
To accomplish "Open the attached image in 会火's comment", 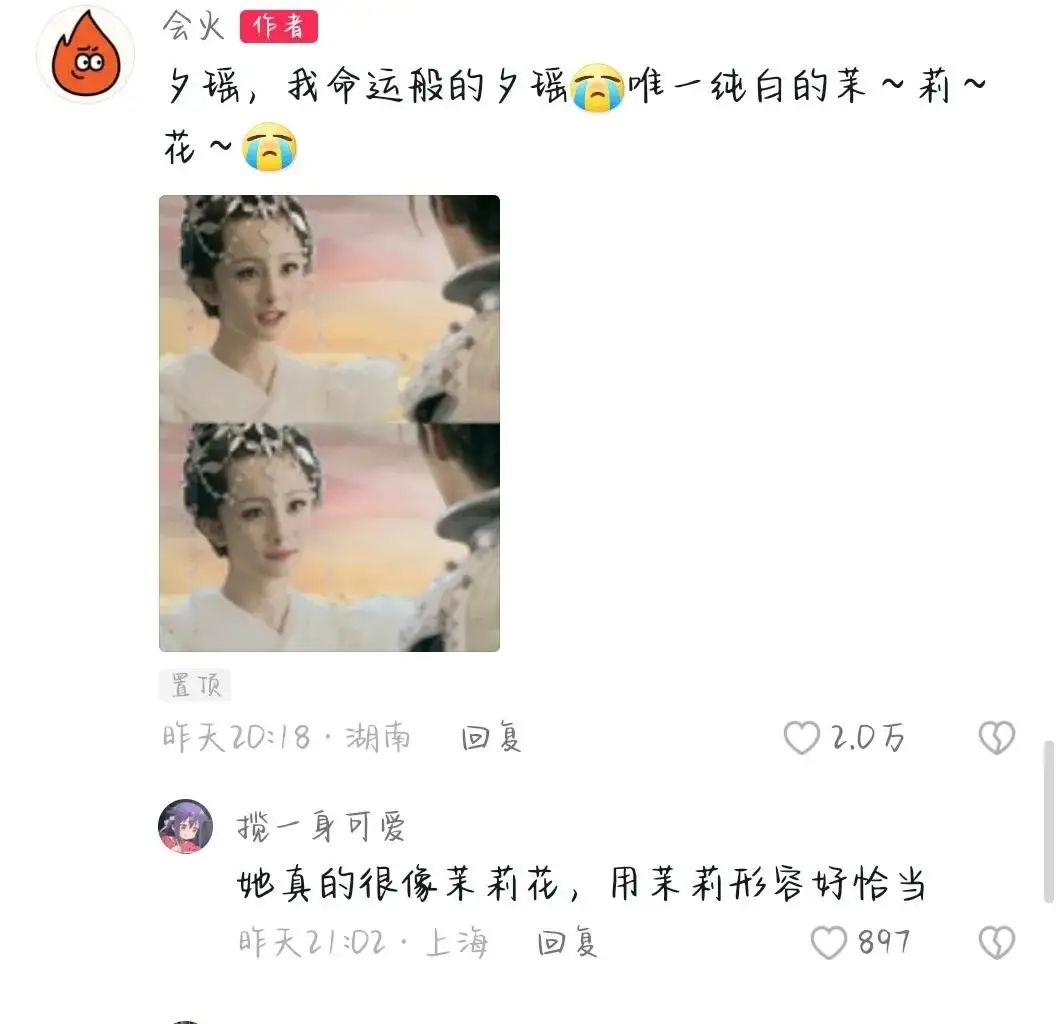I will pyautogui.click(x=329, y=423).
